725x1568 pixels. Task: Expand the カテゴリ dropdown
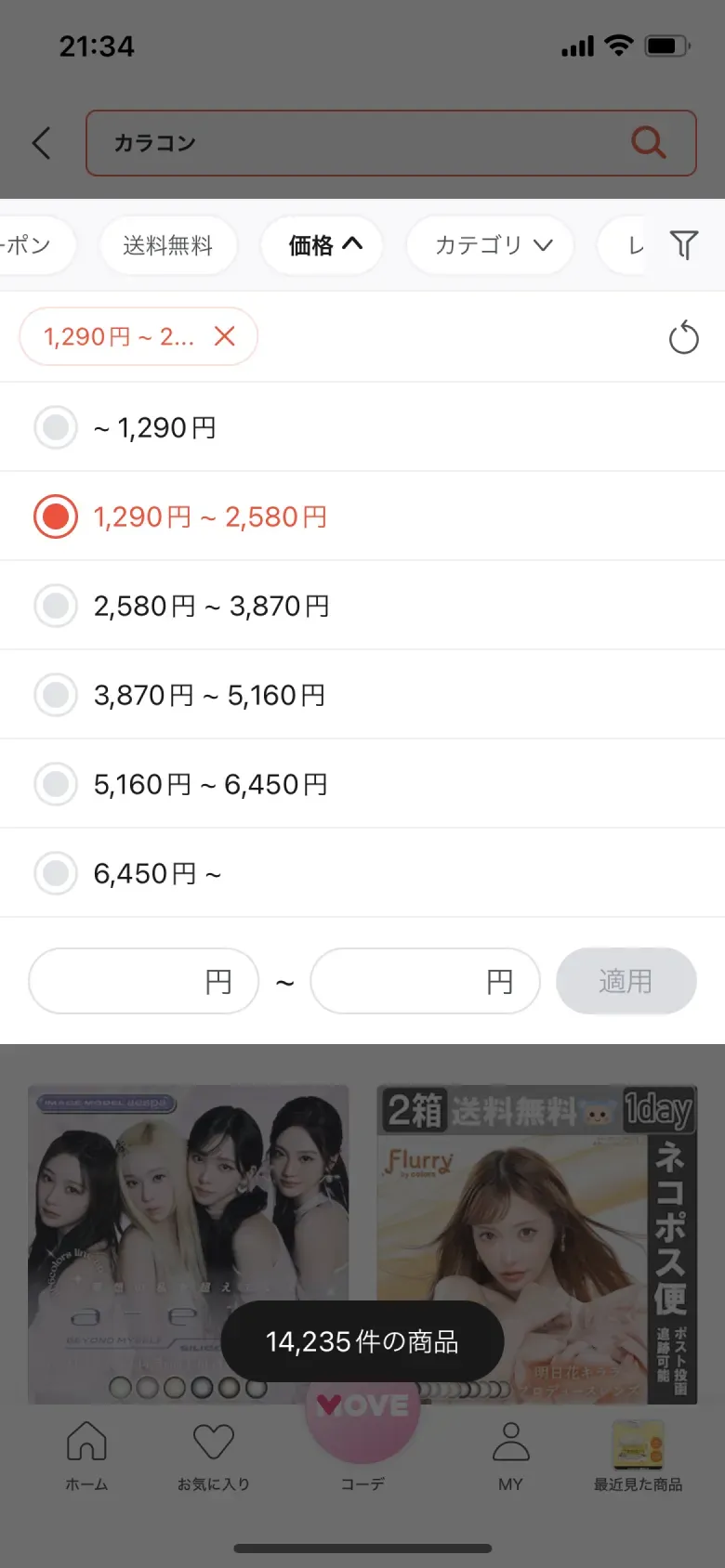tap(491, 245)
